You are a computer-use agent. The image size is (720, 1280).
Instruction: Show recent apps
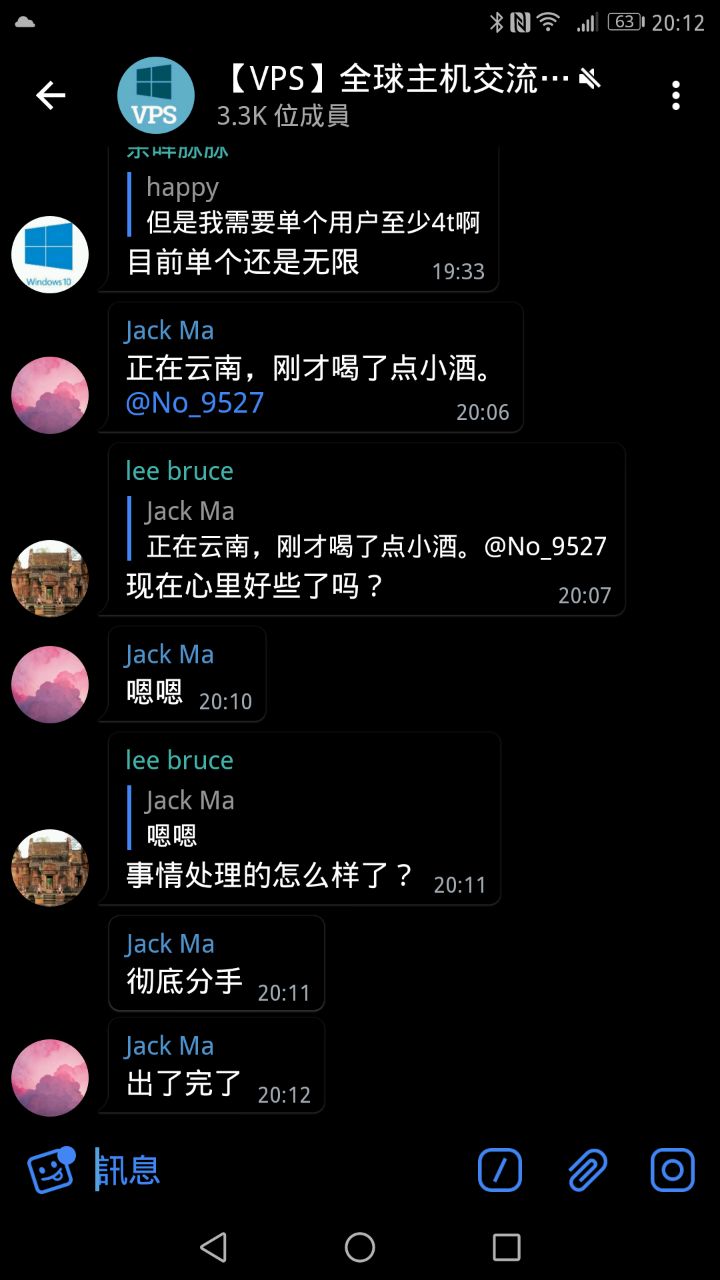(507, 1247)
